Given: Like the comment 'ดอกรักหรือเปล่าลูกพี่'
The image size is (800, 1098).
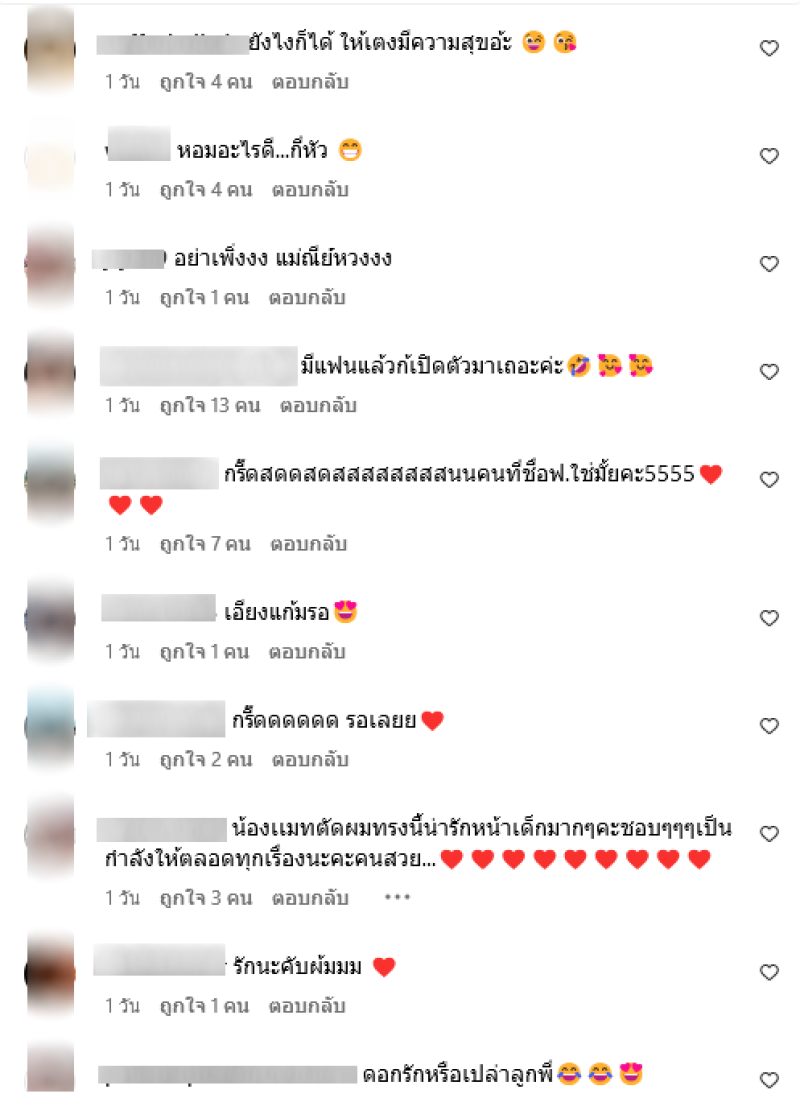Looking at the screenshot, I should click(x=769, y=1080).
